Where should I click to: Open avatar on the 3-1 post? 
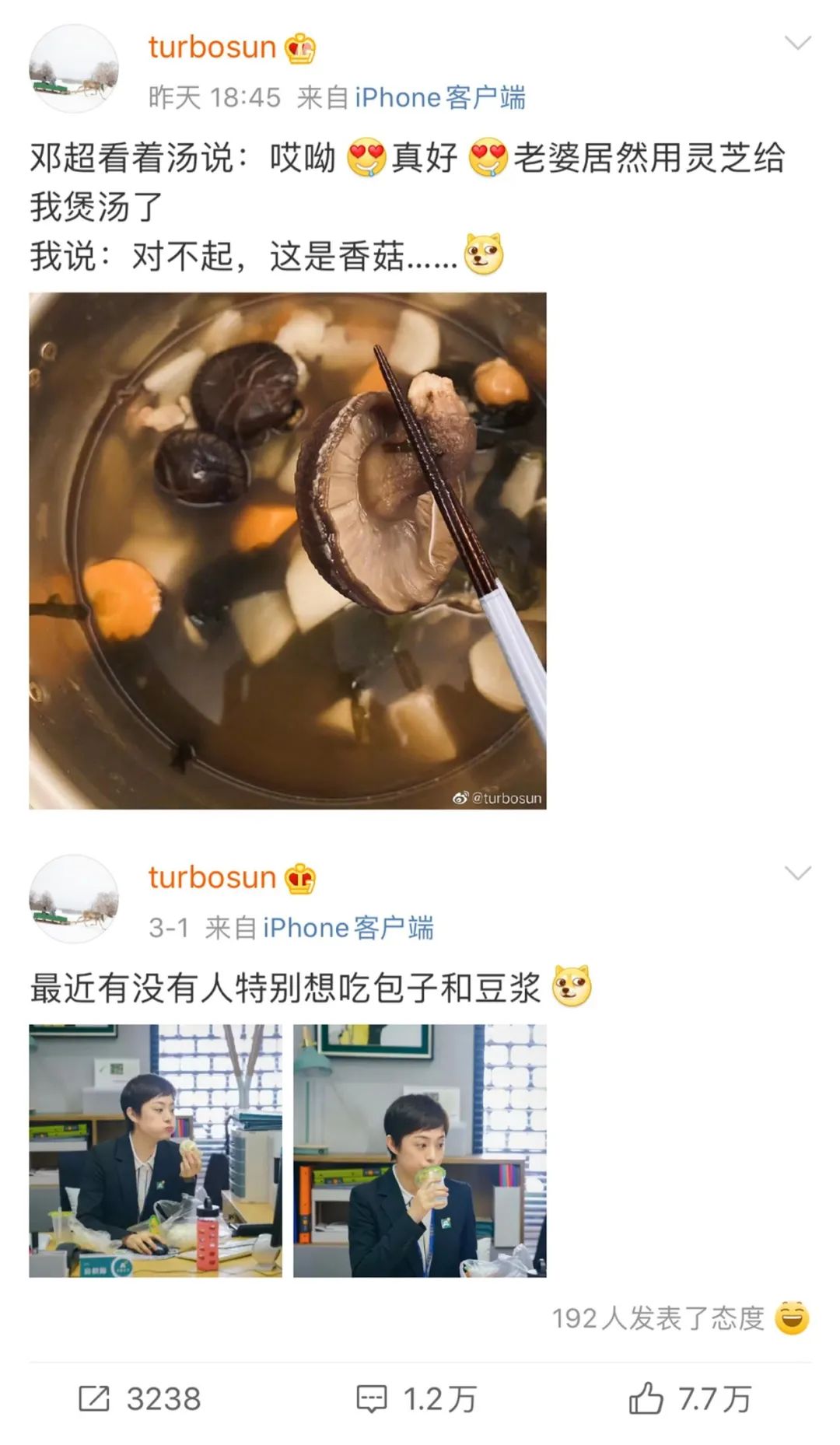pyautogui.click(x=74, y=898)
